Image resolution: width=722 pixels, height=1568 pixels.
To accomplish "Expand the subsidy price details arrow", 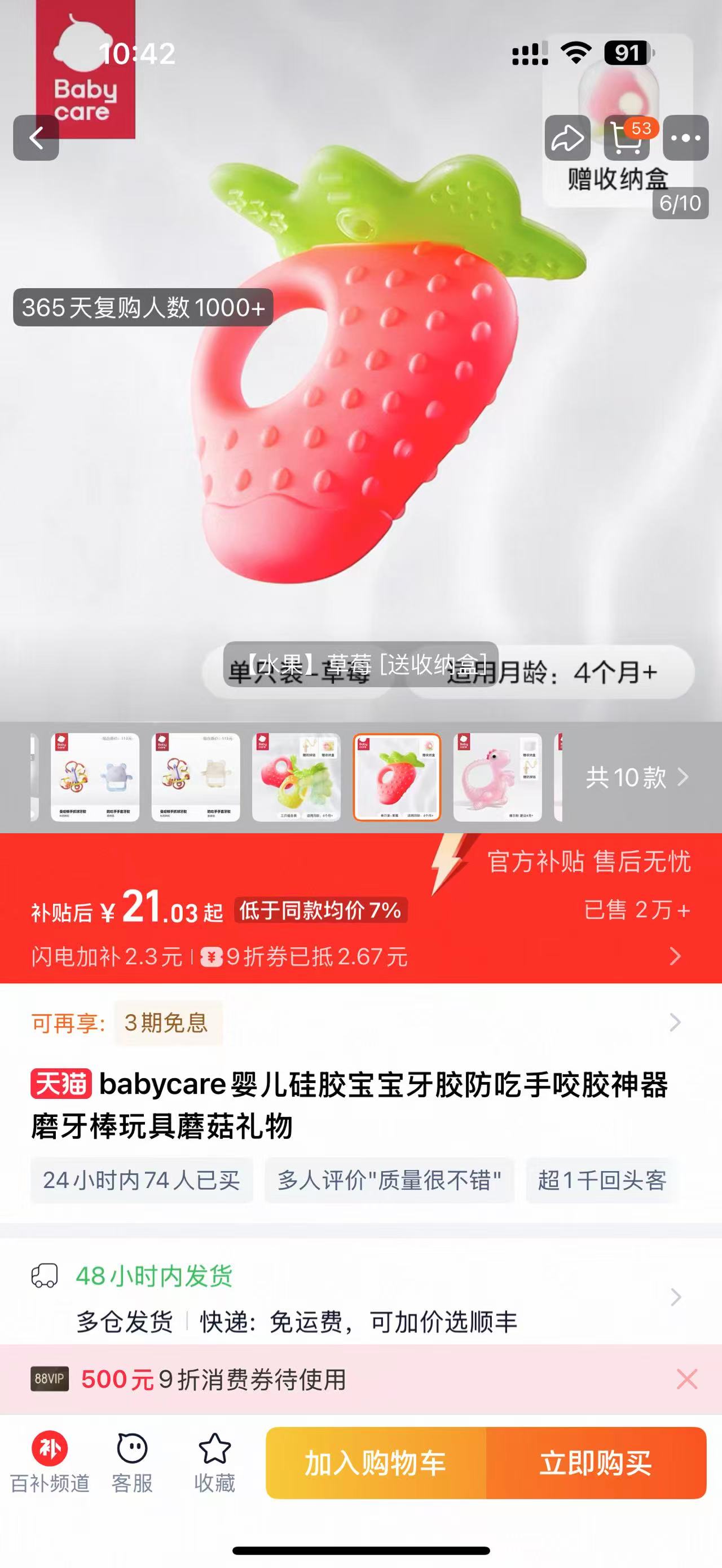I will point(675,956).
